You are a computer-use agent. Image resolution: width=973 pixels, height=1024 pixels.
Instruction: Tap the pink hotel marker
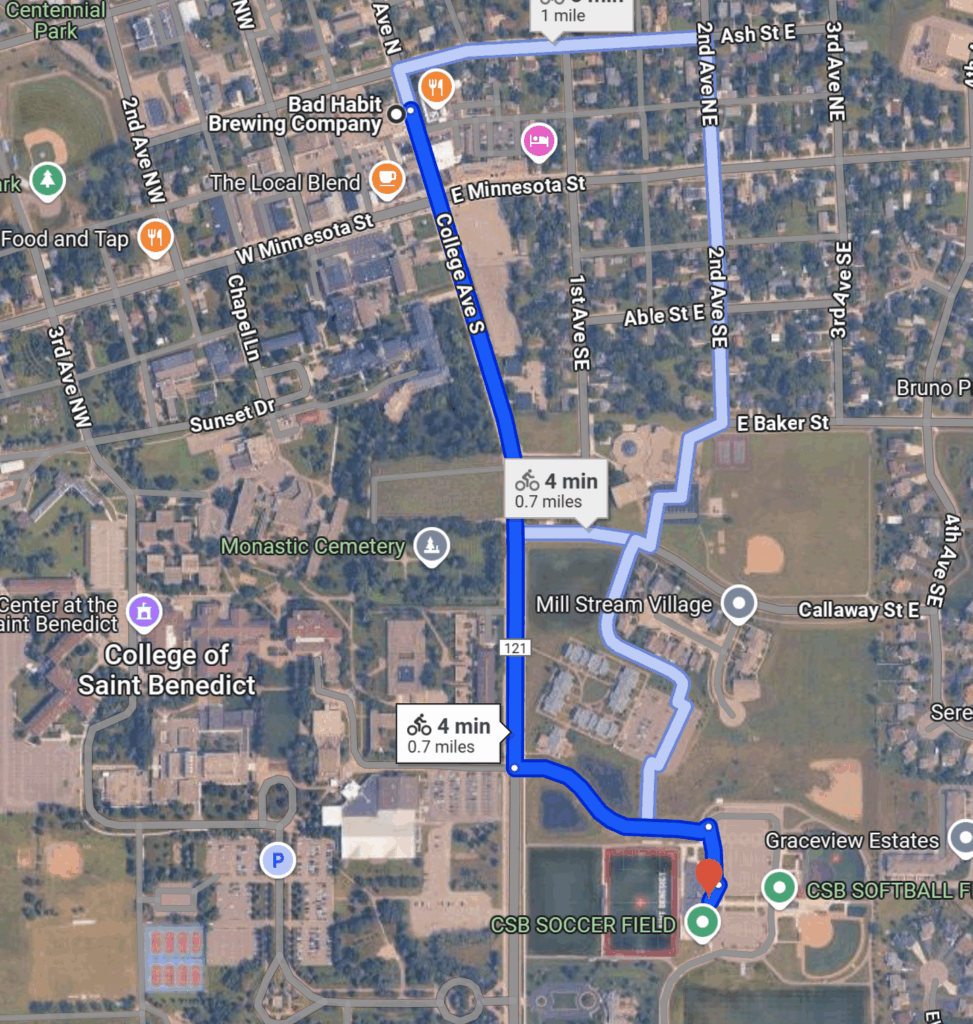click(x=538, y=139)
